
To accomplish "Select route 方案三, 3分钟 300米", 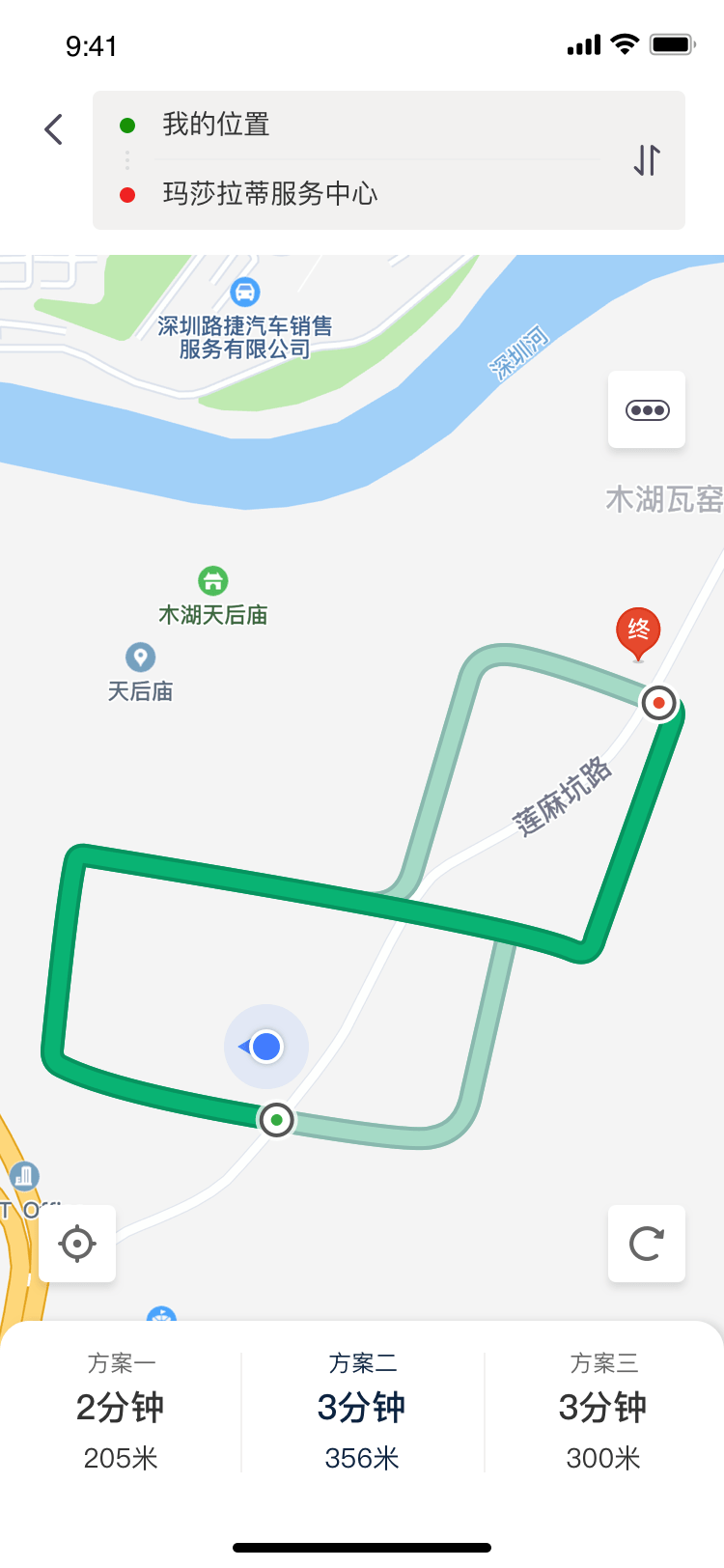I will pyautogui.click(x=603, y=1411).
